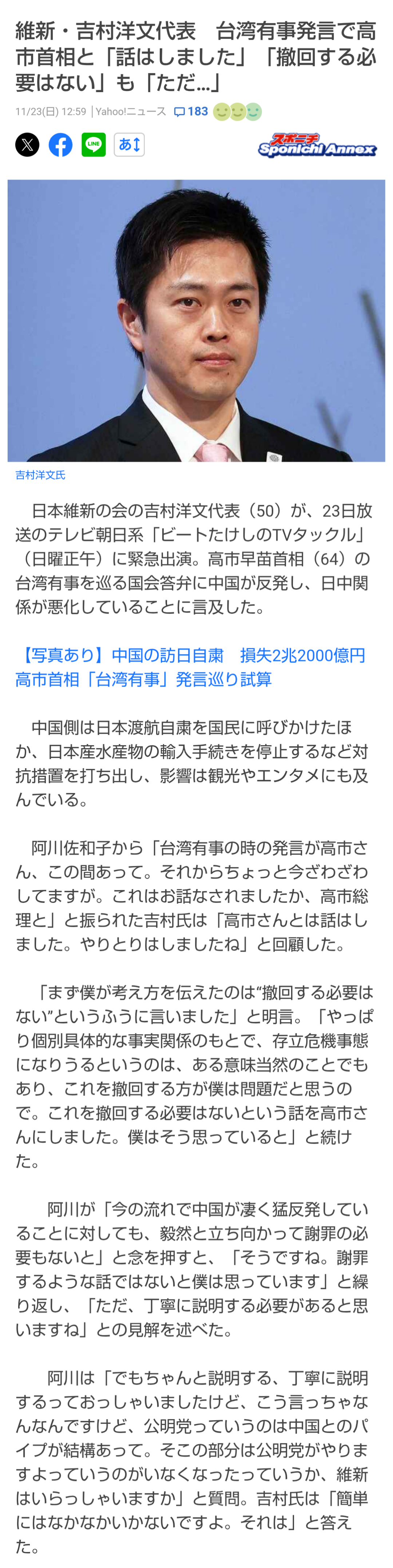This screenshot has height=1568, width=393.
Task: Enlarge the photo of 吉村洋文氏
Action: [x=196, y=320]
